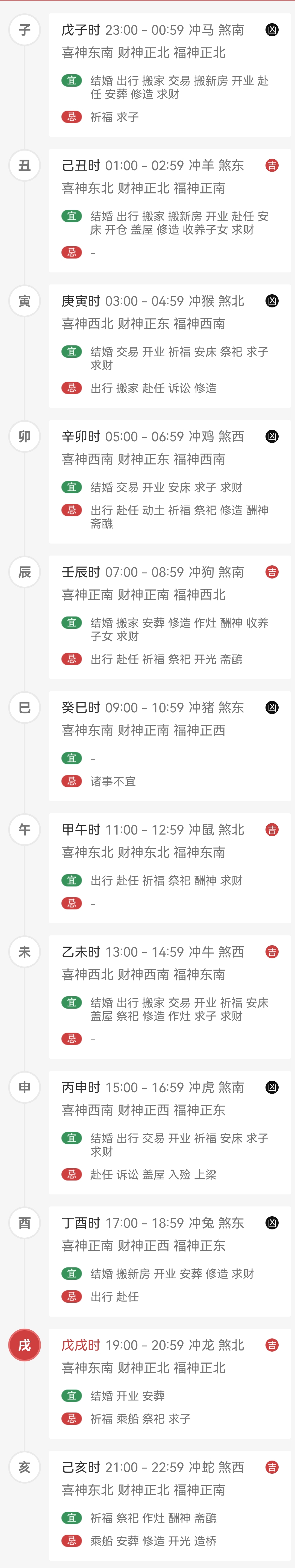Select the 卯 hour marker
The height and width of the screenshot is (1568, 295).
(x=24, y=436)
